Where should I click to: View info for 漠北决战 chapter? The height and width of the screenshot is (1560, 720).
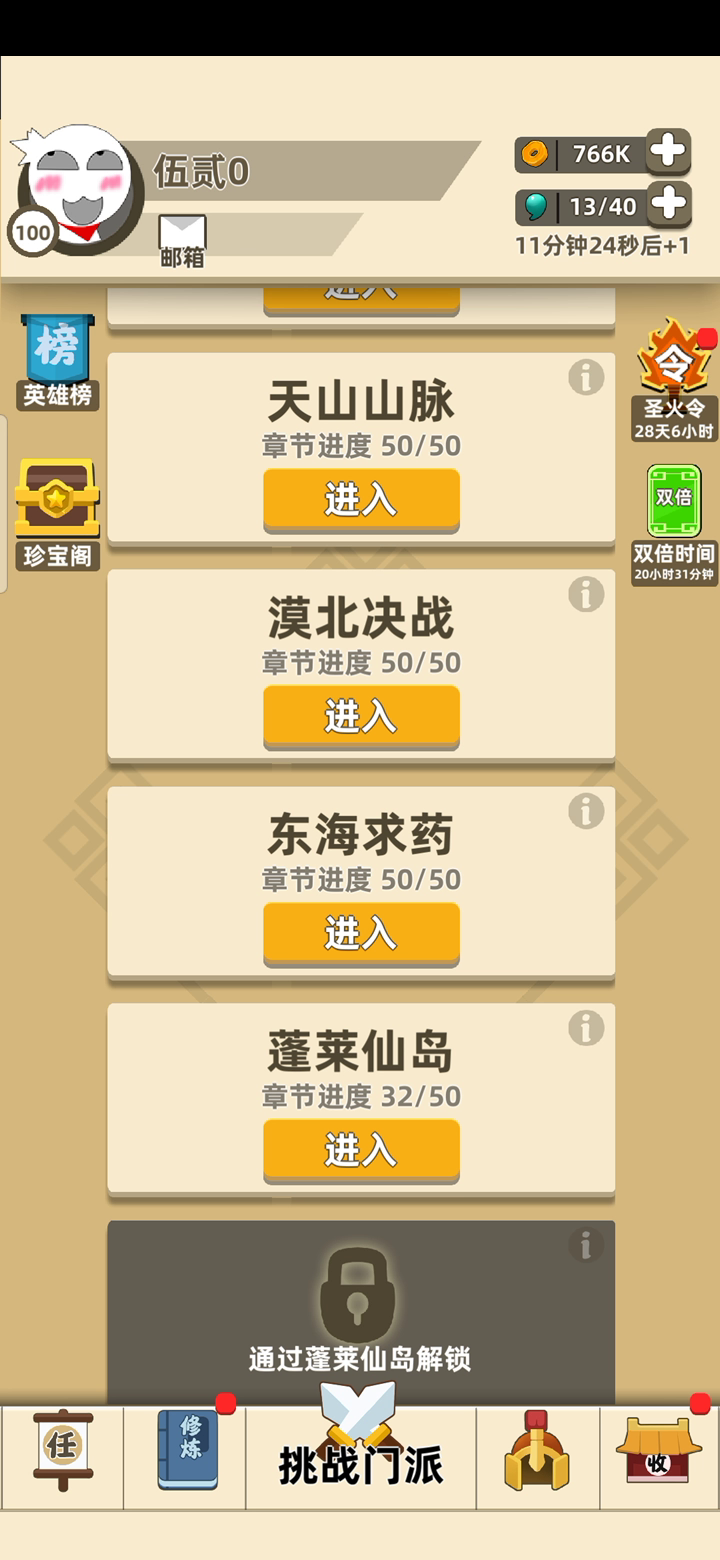click(x=586, y=594)
